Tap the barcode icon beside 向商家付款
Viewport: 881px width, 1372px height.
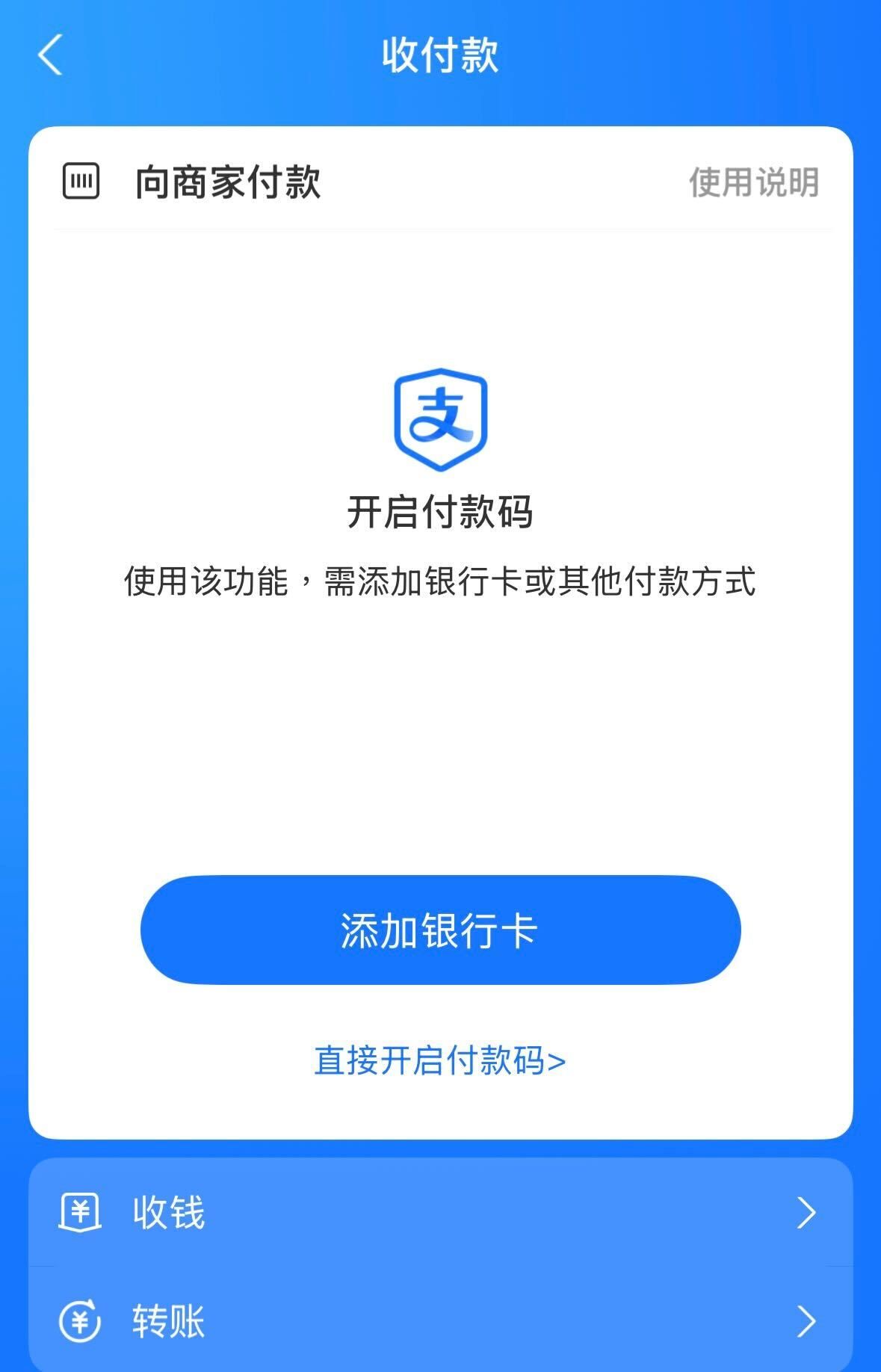[x=82, y=179]
